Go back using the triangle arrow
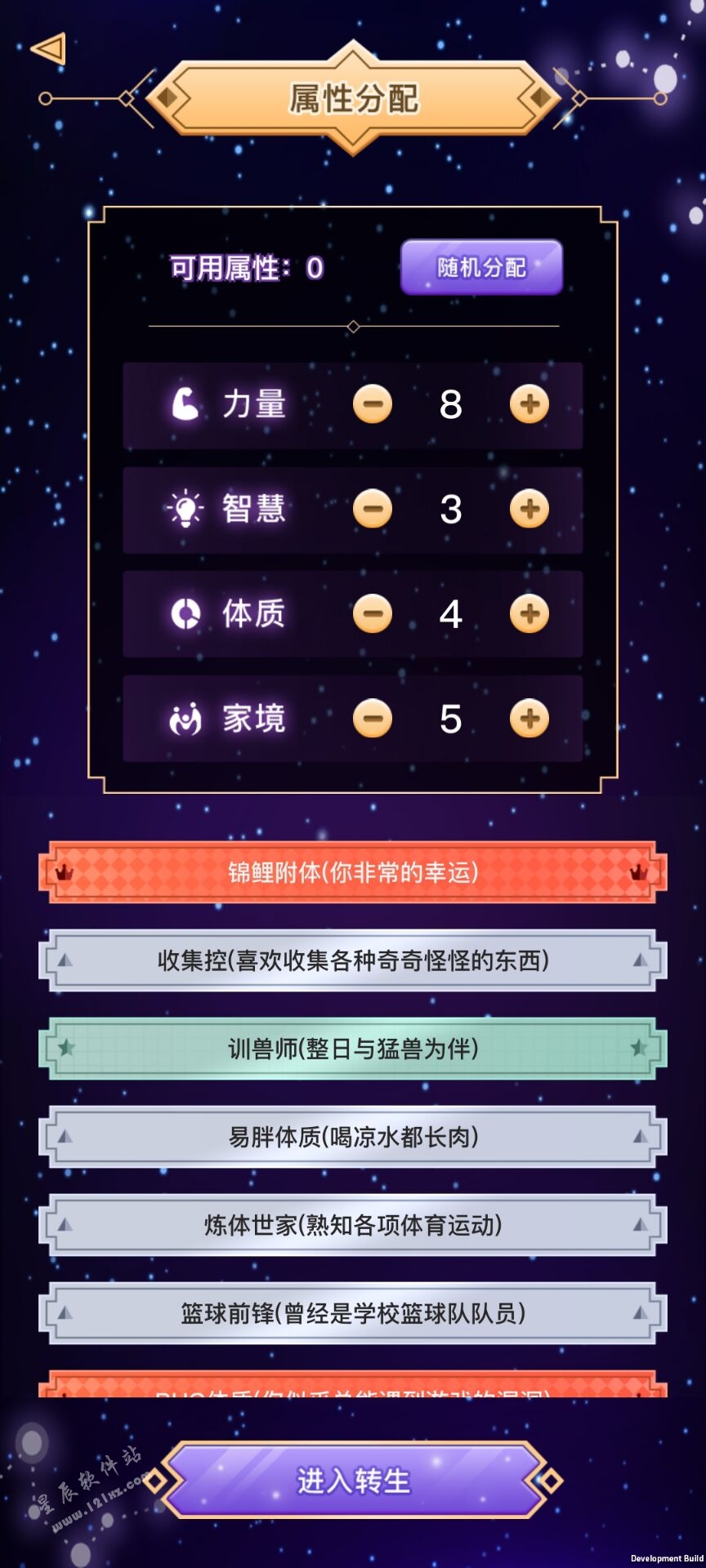The image size is (706, 1568). click(x=49, y=49)
